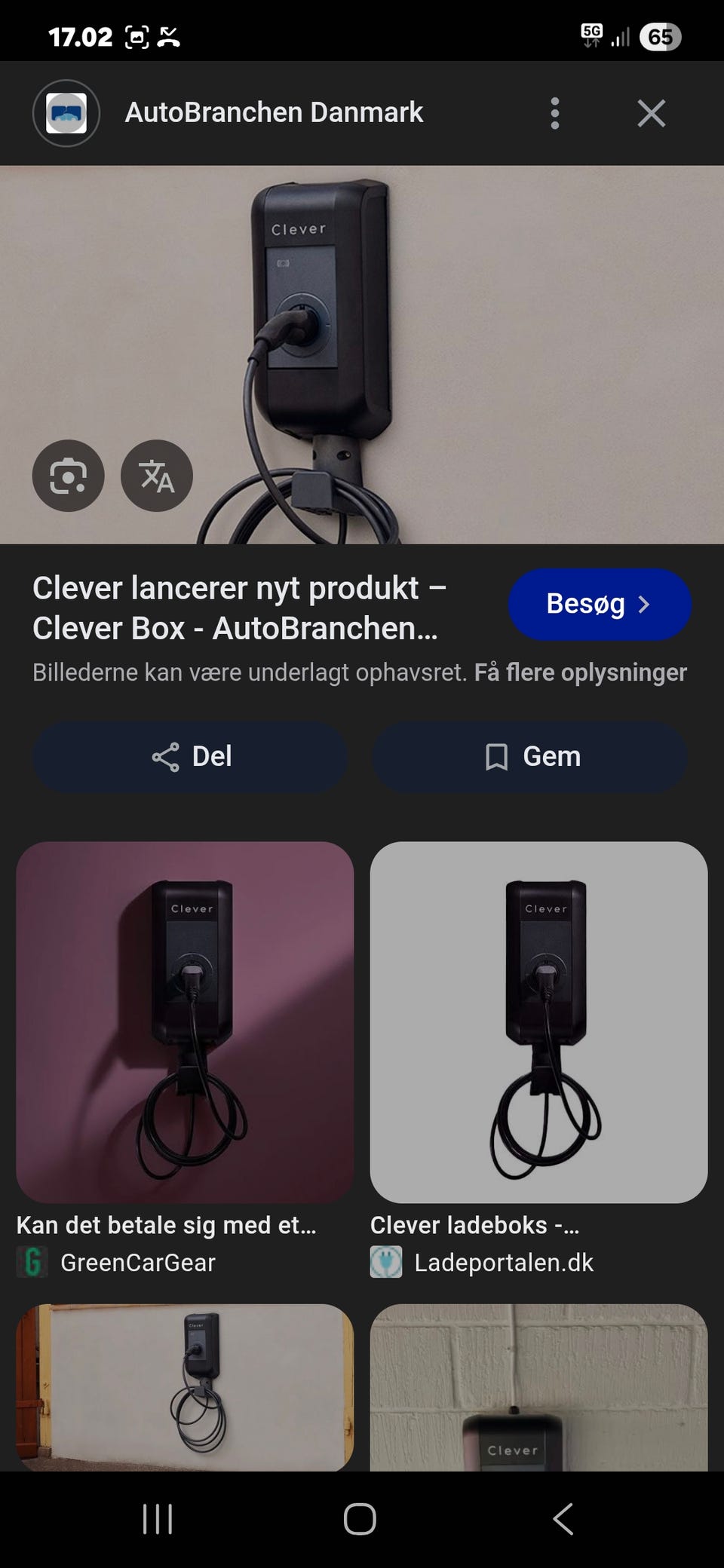Close the image viewer
Image resolution: width=724 pixels, height=1568 pixels.
pyautogui.click(x=651, y=114)
